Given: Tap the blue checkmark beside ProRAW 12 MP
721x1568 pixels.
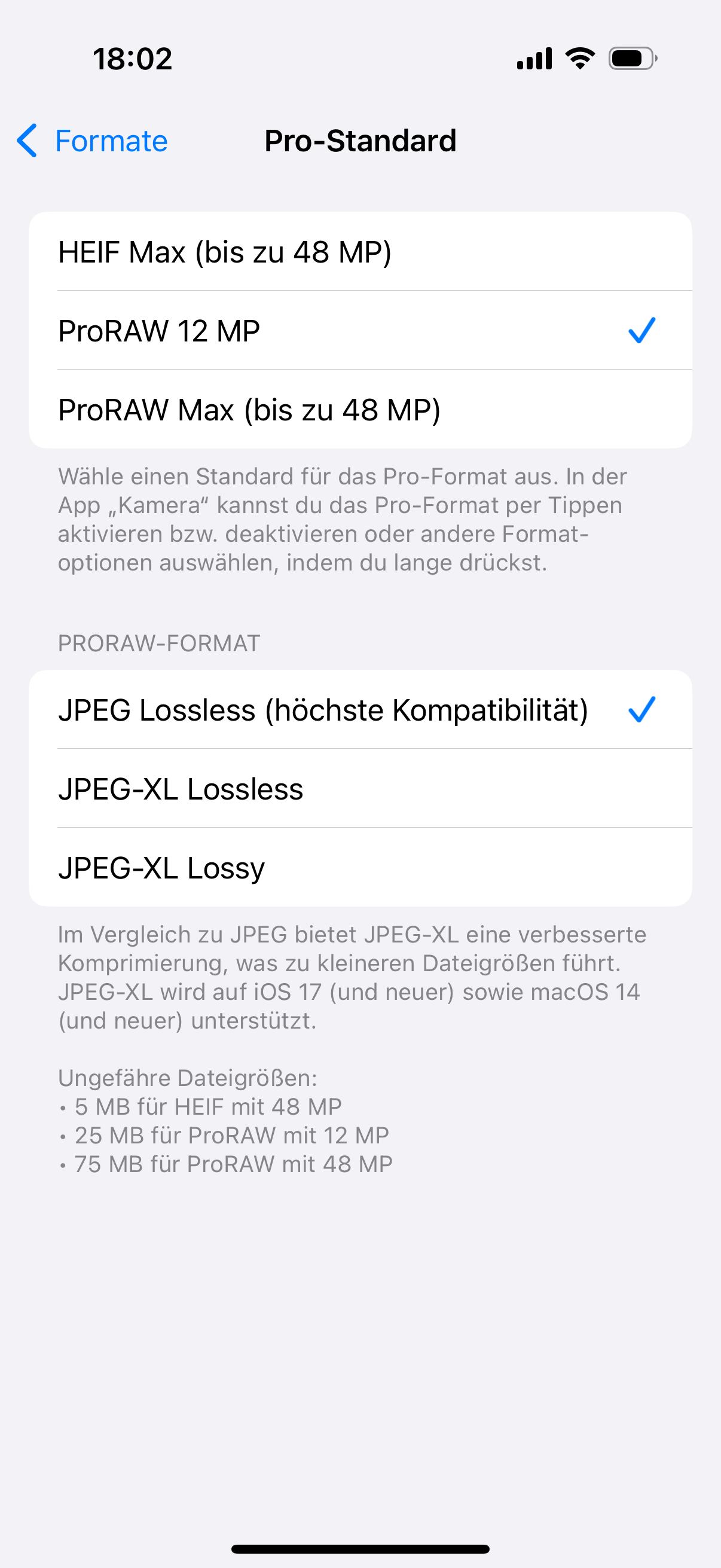Looking at the screenshot, I should [642, 331].
